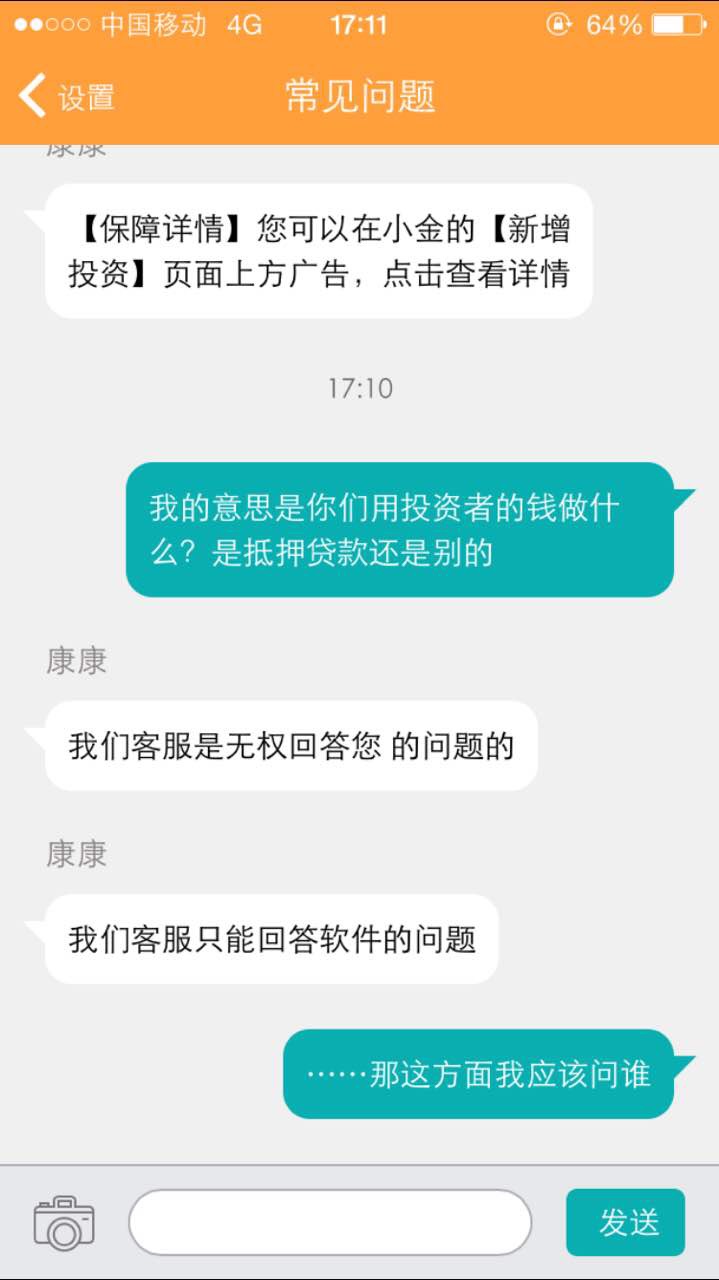Tap the 发送 send button
Viewport: 719px width, 1280px height.
point(626,1222)
